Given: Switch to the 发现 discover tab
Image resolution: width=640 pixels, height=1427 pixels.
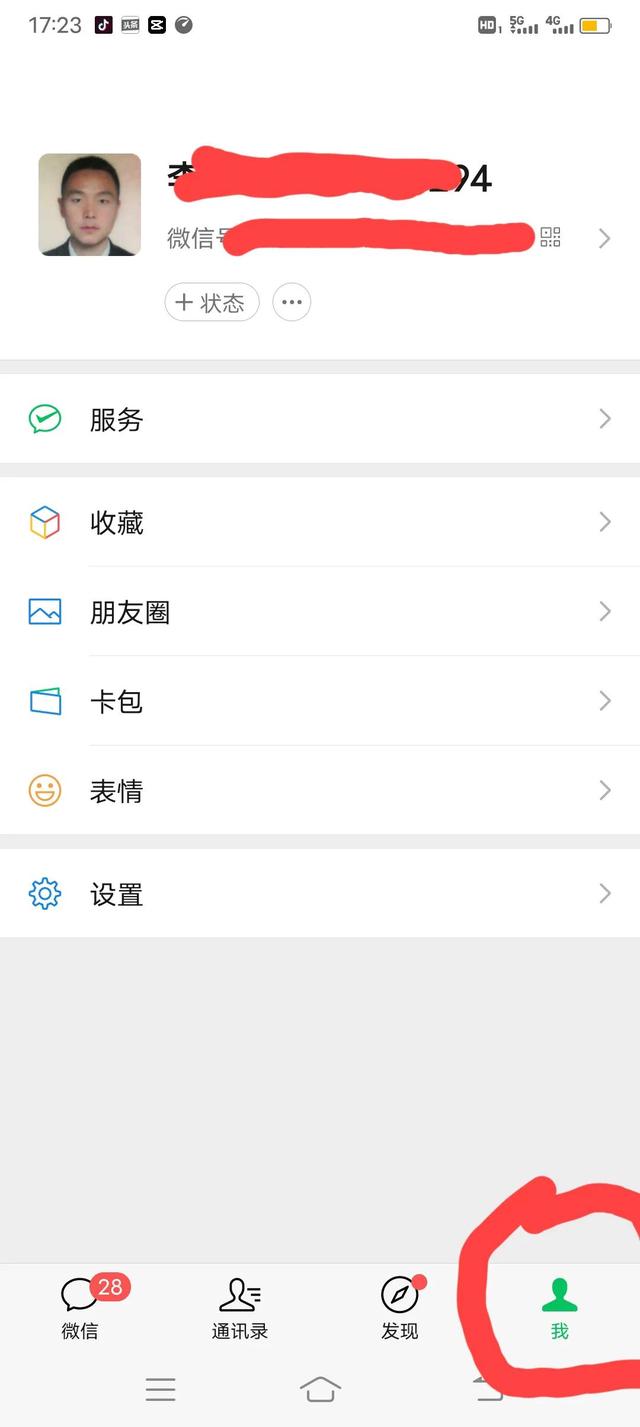Looking at the screenshot, I should pyautogui.click(x=400, y=1308).
